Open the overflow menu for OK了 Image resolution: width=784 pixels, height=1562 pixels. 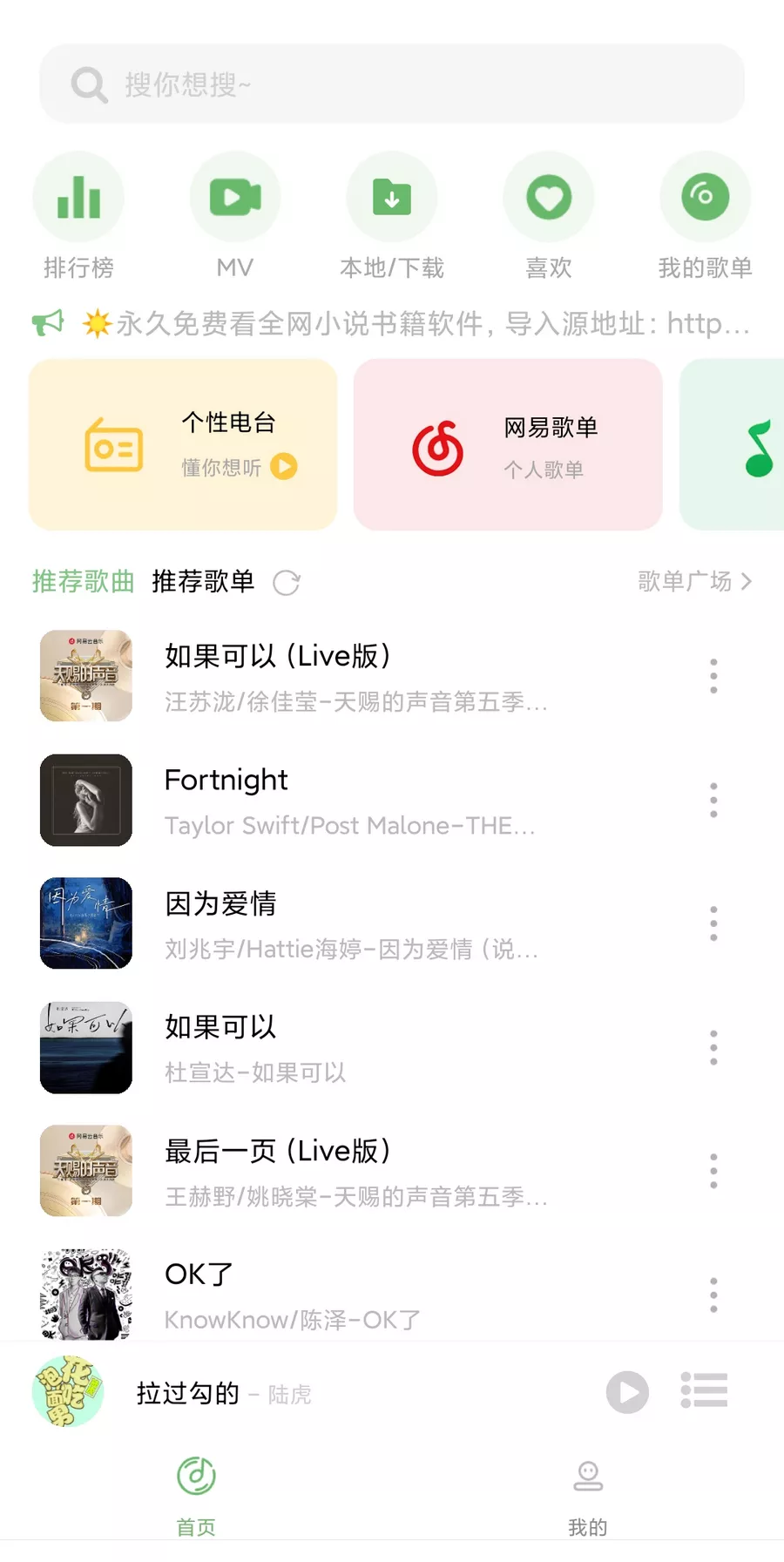point(713,1295)
